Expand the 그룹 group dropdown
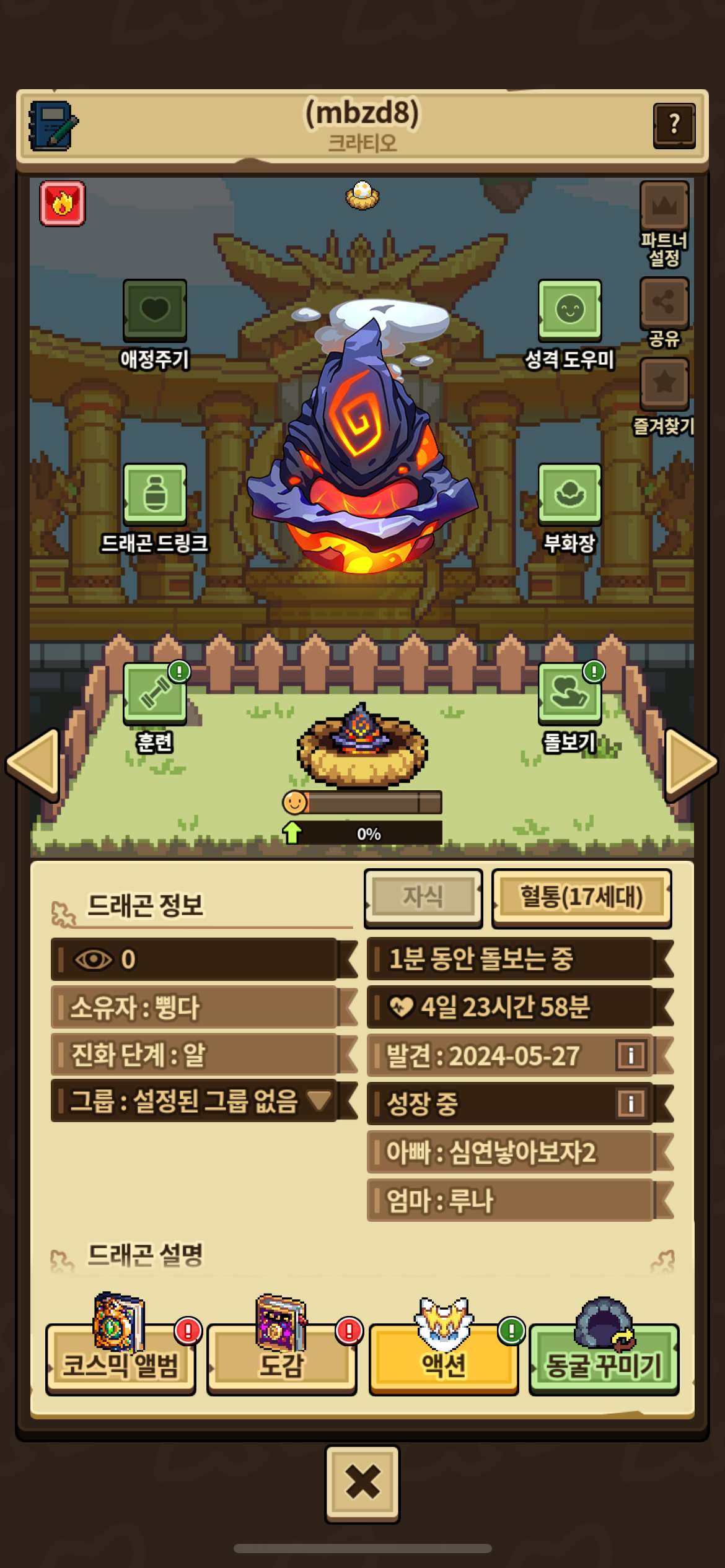 click(319, 1100)
